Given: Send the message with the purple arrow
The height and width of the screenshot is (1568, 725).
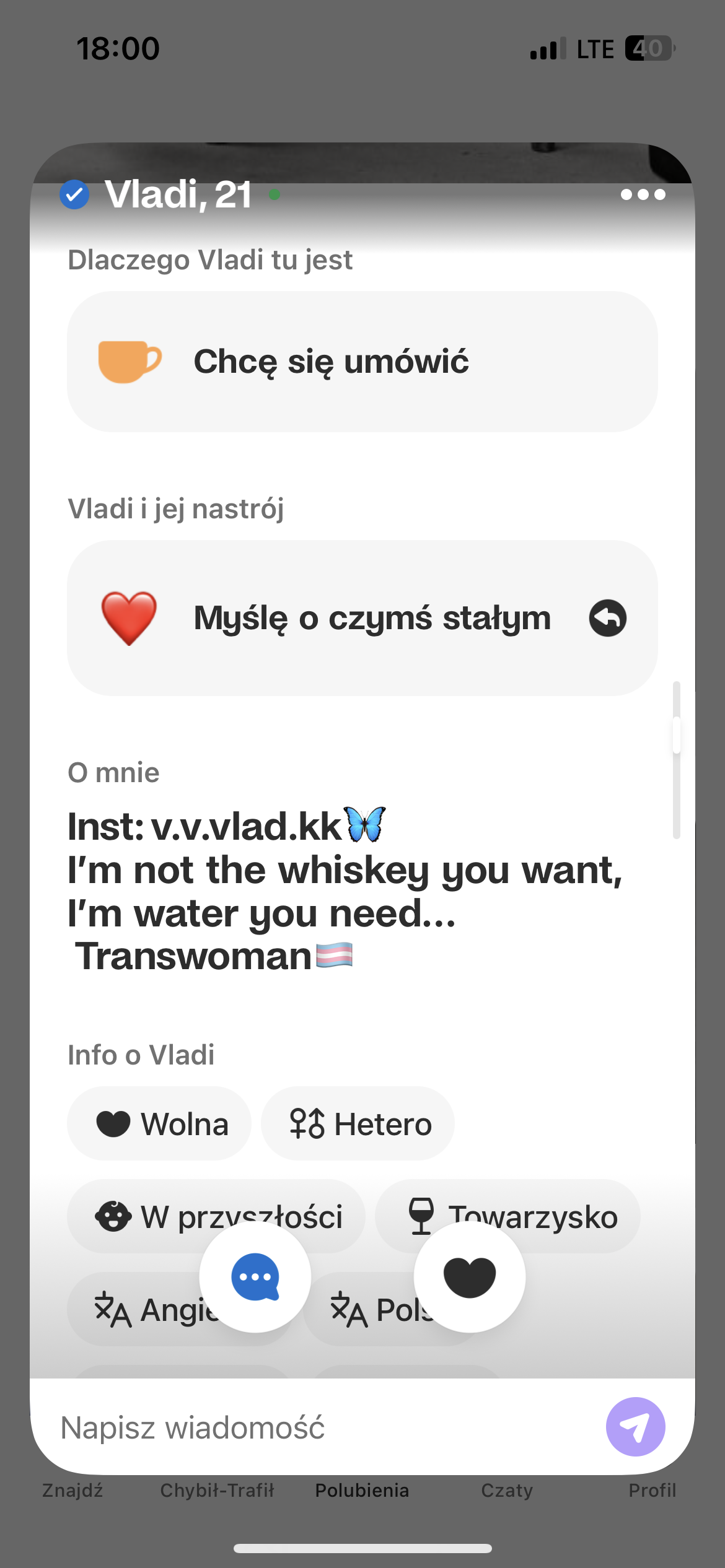Looking at the screenshot, I should pos(635,1427).
